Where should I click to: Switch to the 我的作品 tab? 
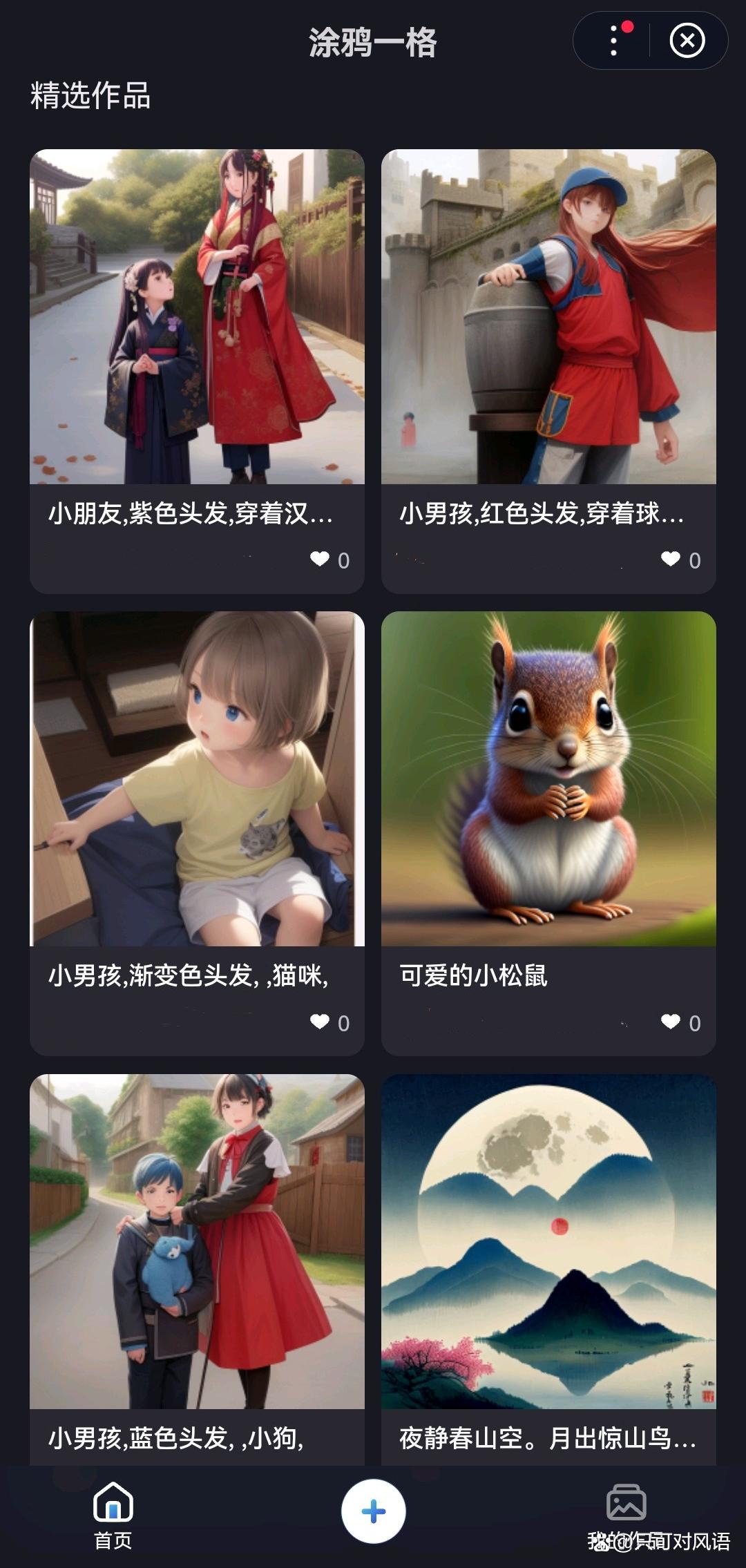point(627,1513)
